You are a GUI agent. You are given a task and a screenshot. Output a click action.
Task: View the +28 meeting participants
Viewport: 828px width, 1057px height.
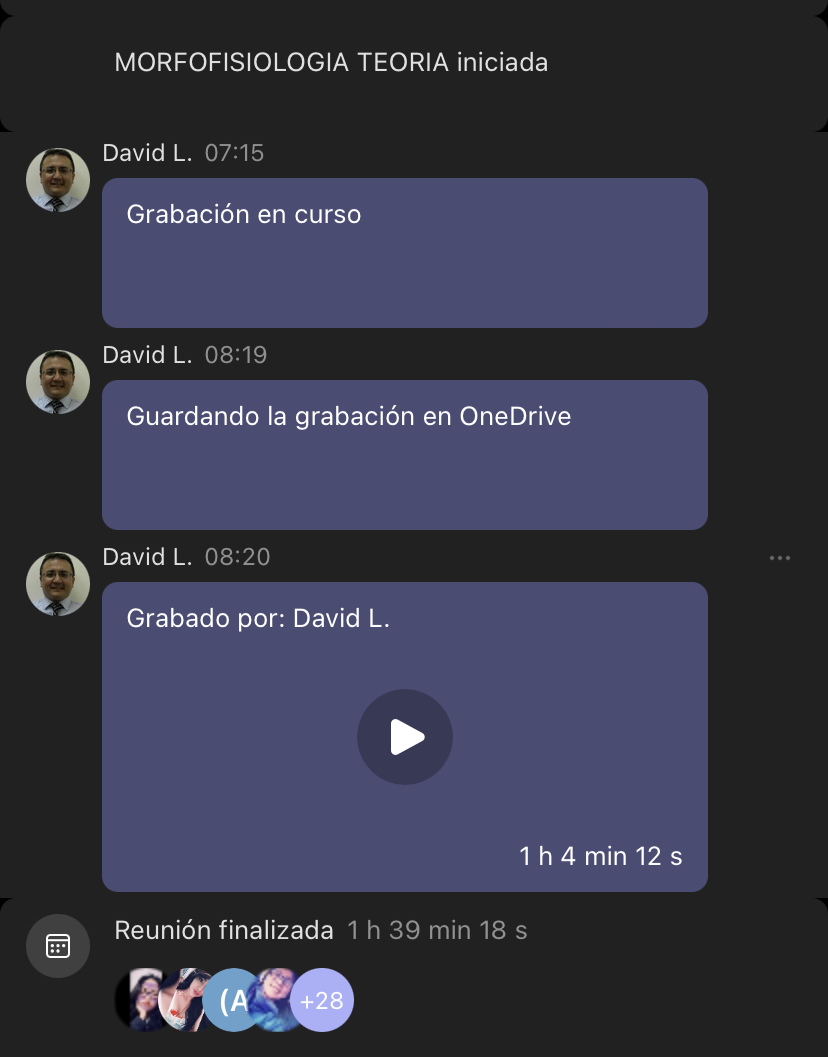tap(321, 1000)
